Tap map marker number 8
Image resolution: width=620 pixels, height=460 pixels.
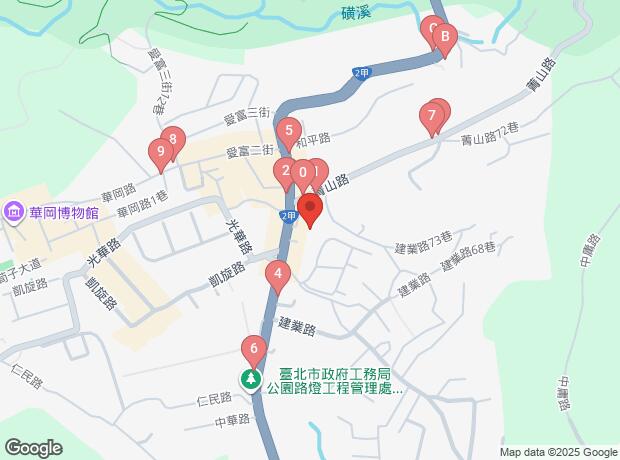pos(173,141)
